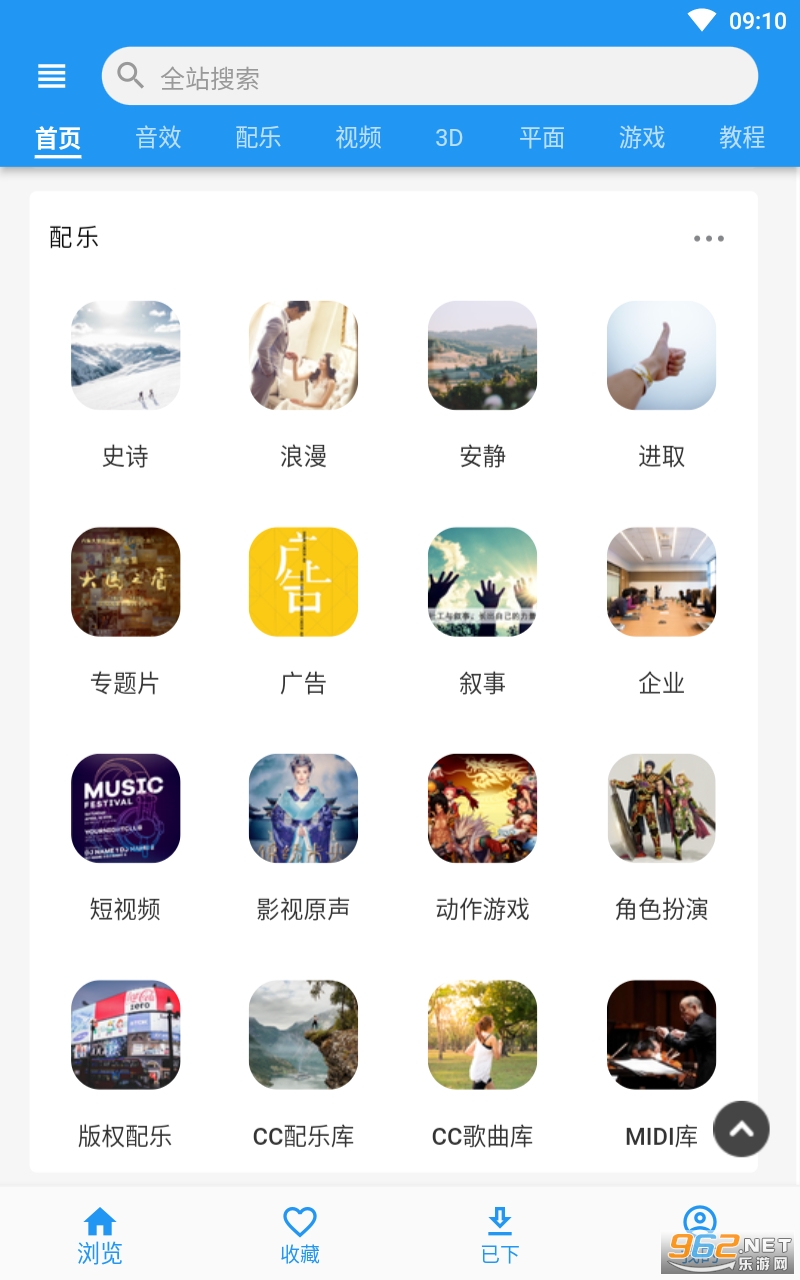
Task: Go to the 平面 tab
Action: 542,137
